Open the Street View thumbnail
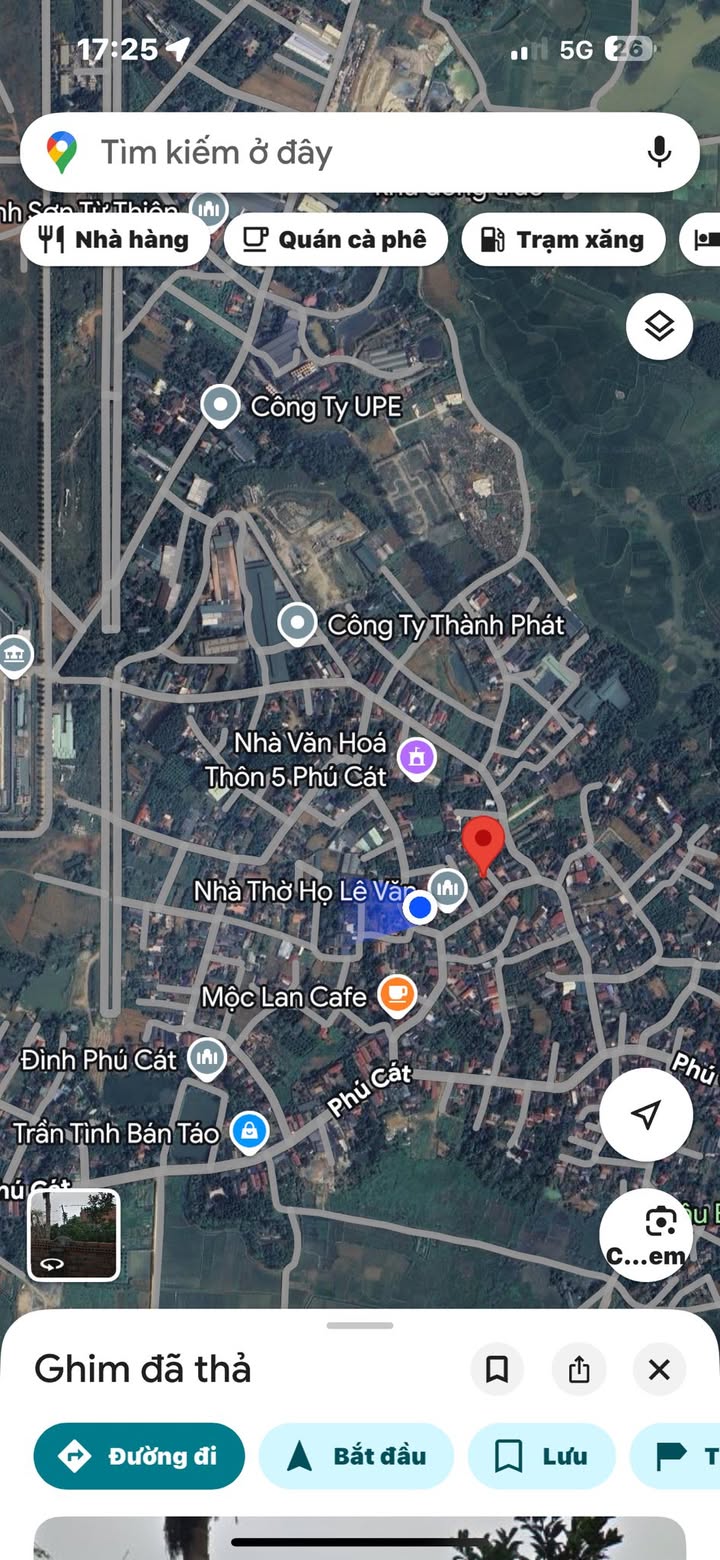The width and height of the screenshot is (720, 1560). click(74, 1234)
